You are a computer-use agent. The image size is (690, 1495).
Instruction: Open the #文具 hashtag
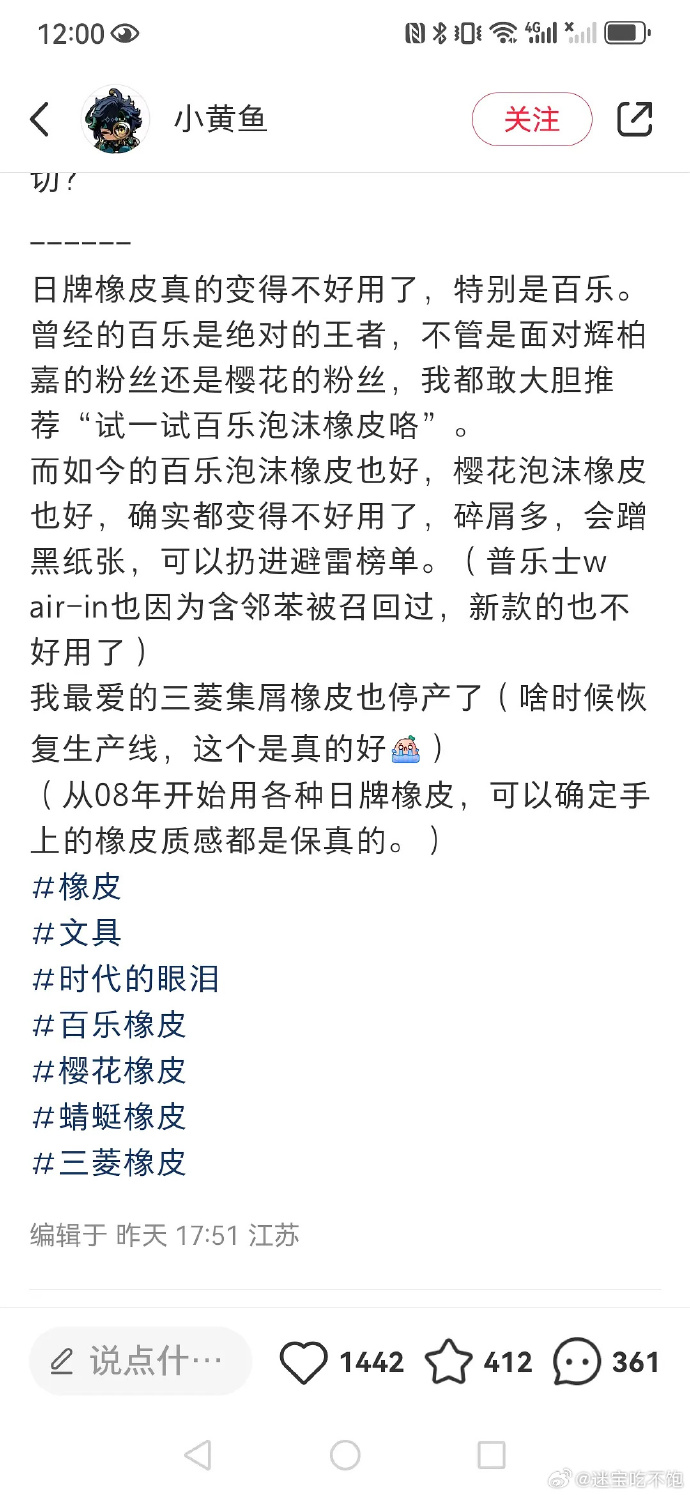click(x=77, y=932)
